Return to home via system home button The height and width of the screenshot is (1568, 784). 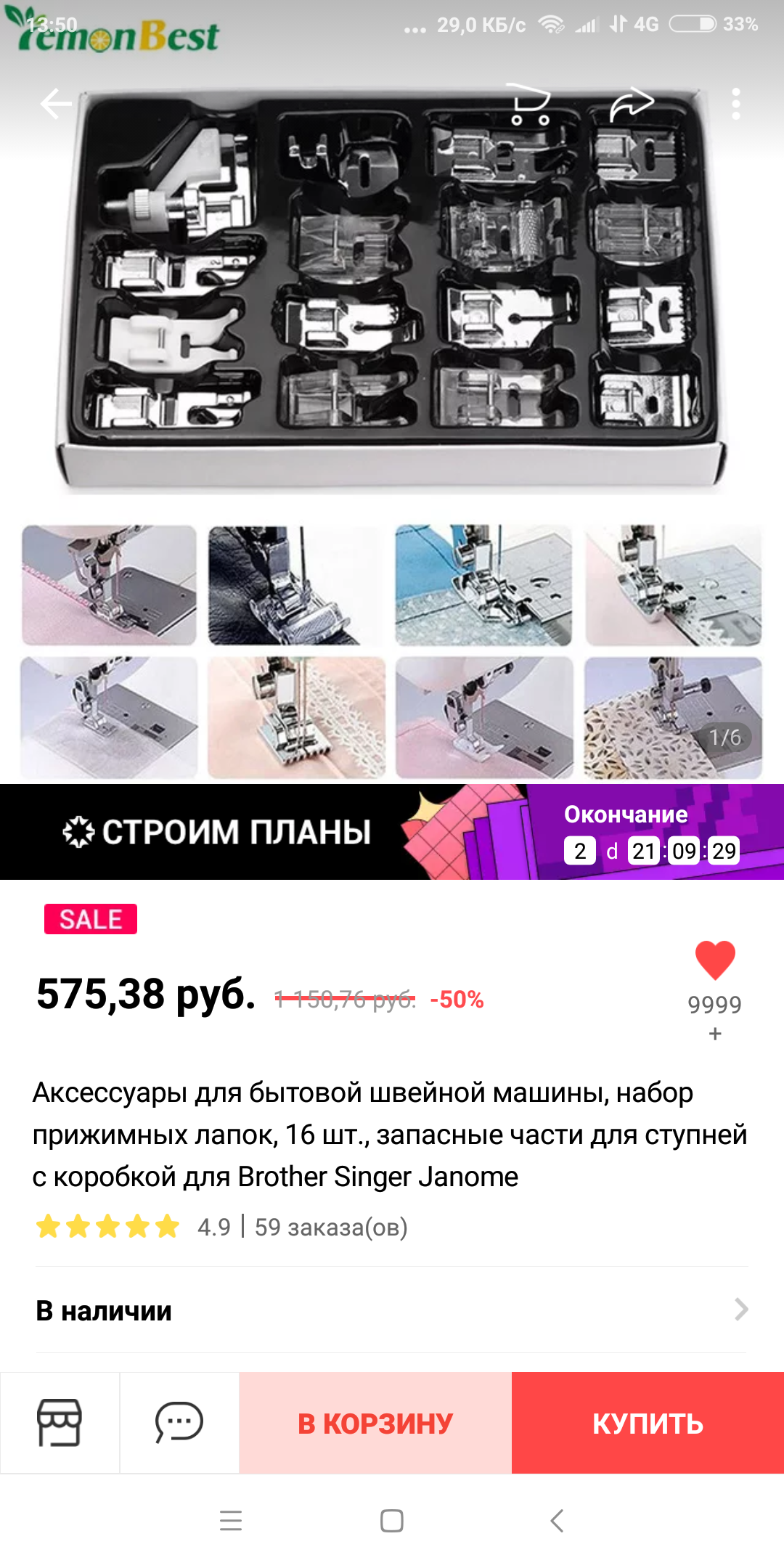392,1521
